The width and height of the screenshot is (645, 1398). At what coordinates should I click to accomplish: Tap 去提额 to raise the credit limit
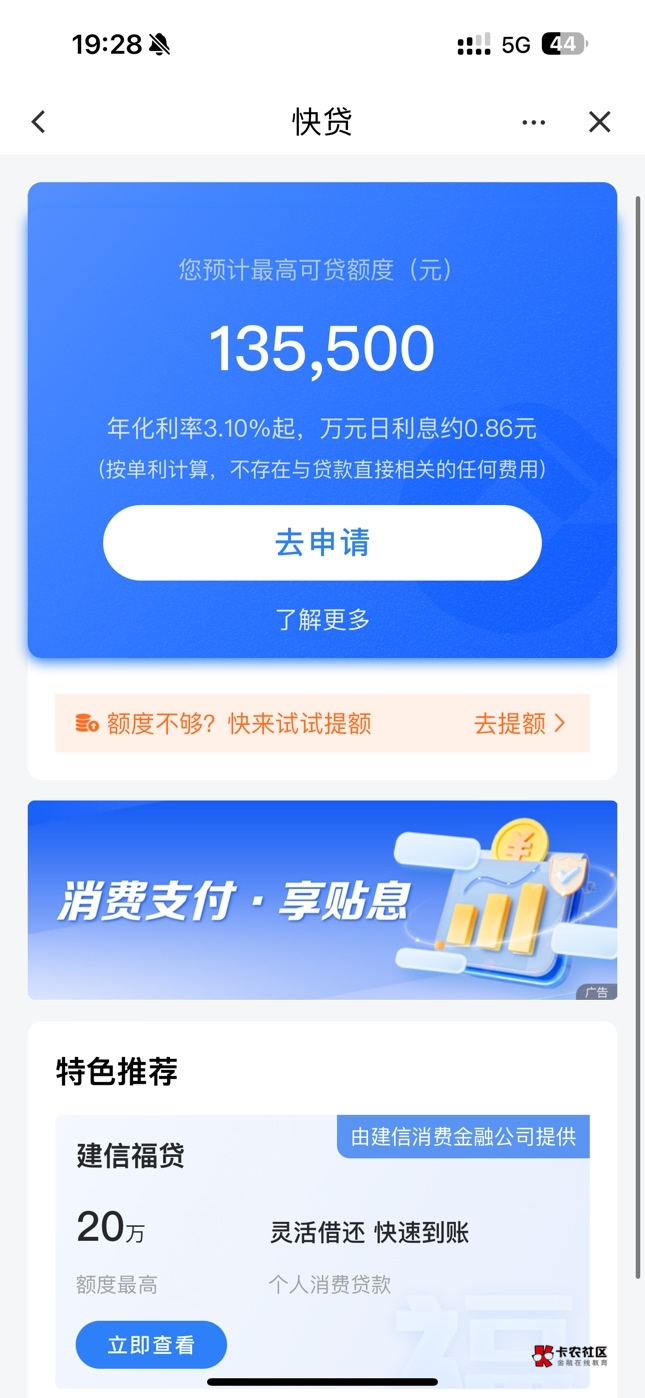tap(519, 723)
